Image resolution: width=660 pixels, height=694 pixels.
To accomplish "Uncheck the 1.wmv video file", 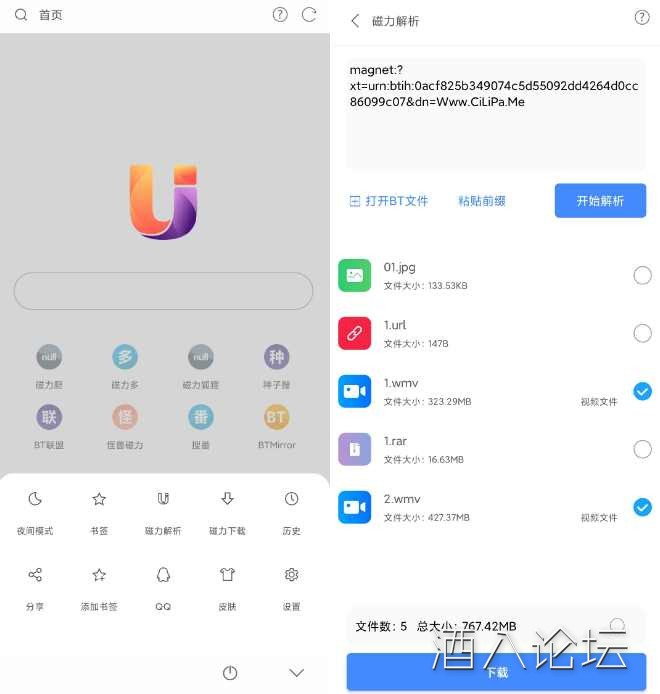I will (x=642, y=391).
